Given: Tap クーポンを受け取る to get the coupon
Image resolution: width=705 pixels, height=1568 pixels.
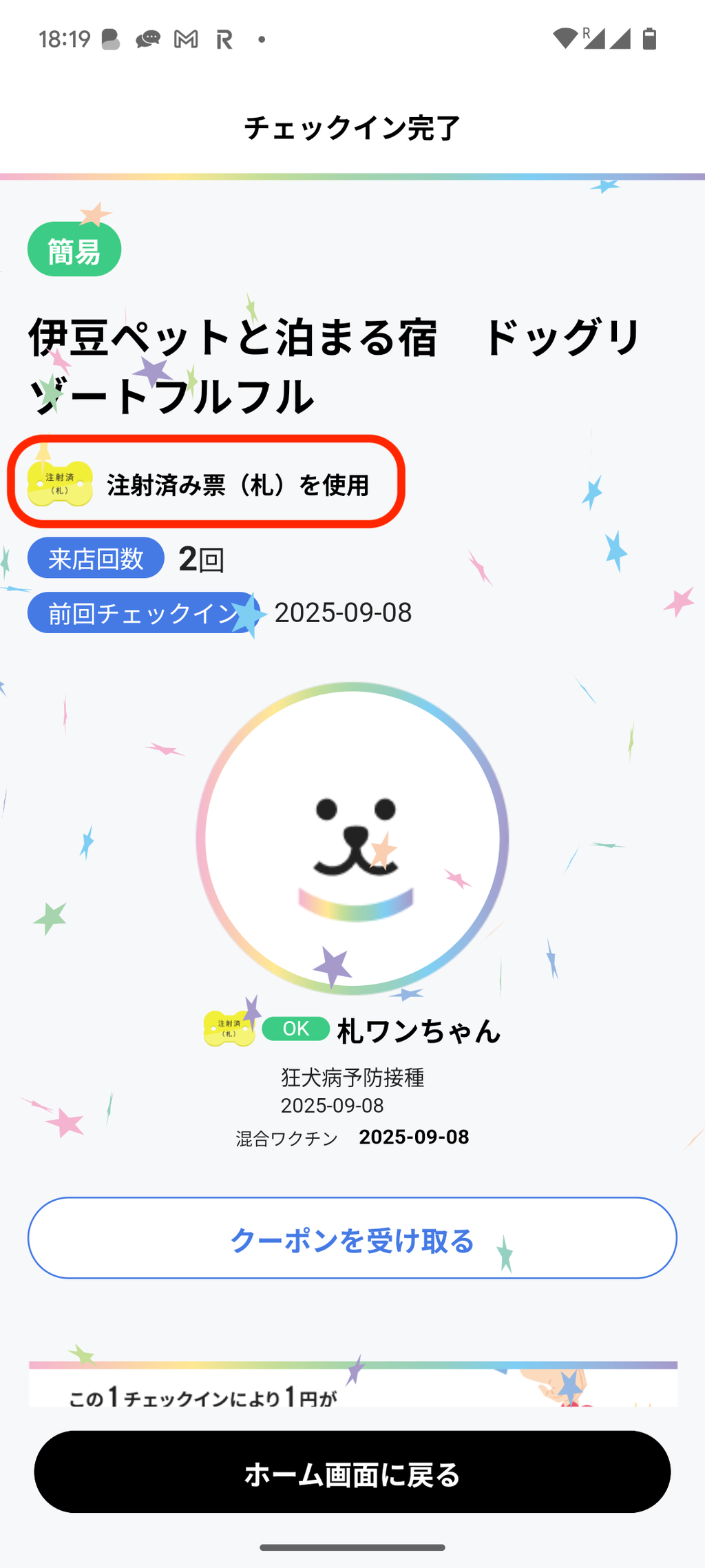Looking at the screenshot, I should pyautogui.click(x=352, y=1238).
